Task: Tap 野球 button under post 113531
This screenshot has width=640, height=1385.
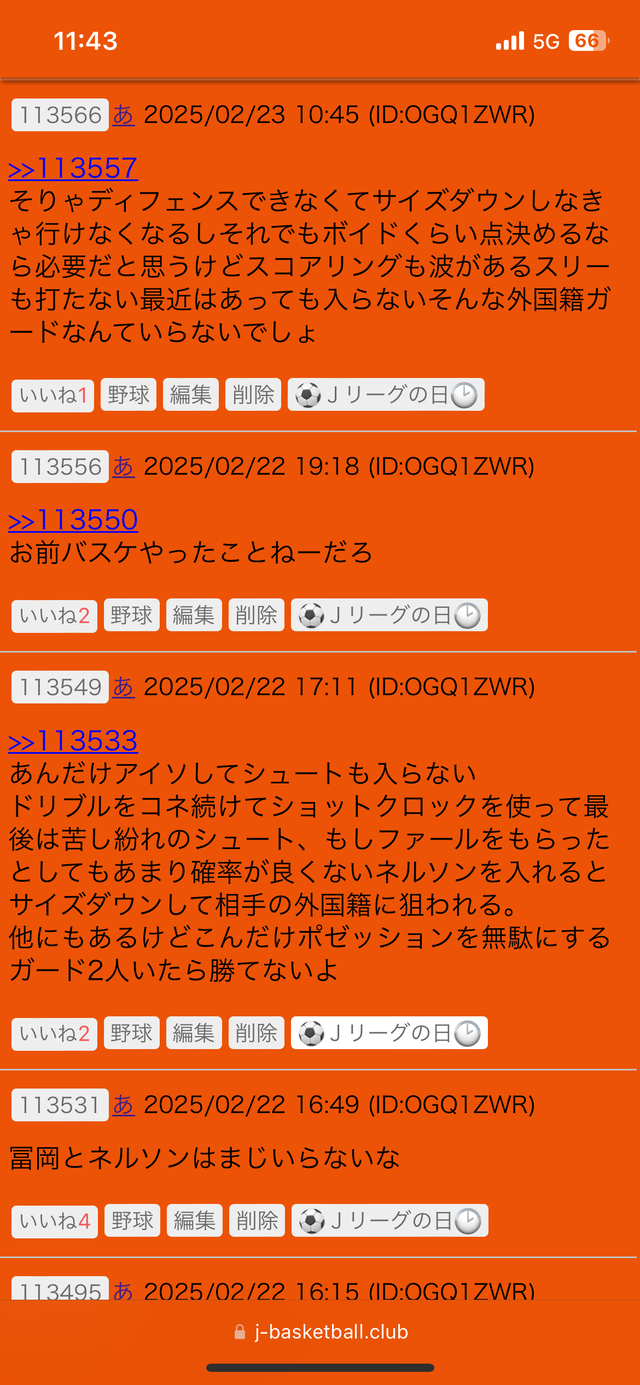Action: tap(132, 1220)
